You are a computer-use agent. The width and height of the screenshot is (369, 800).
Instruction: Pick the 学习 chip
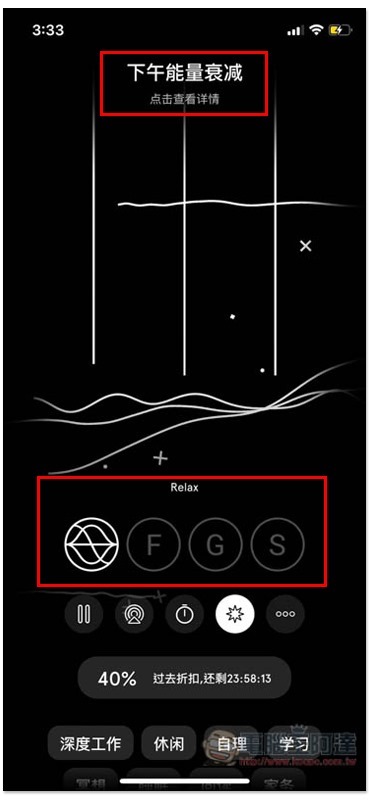coord(295,743)
